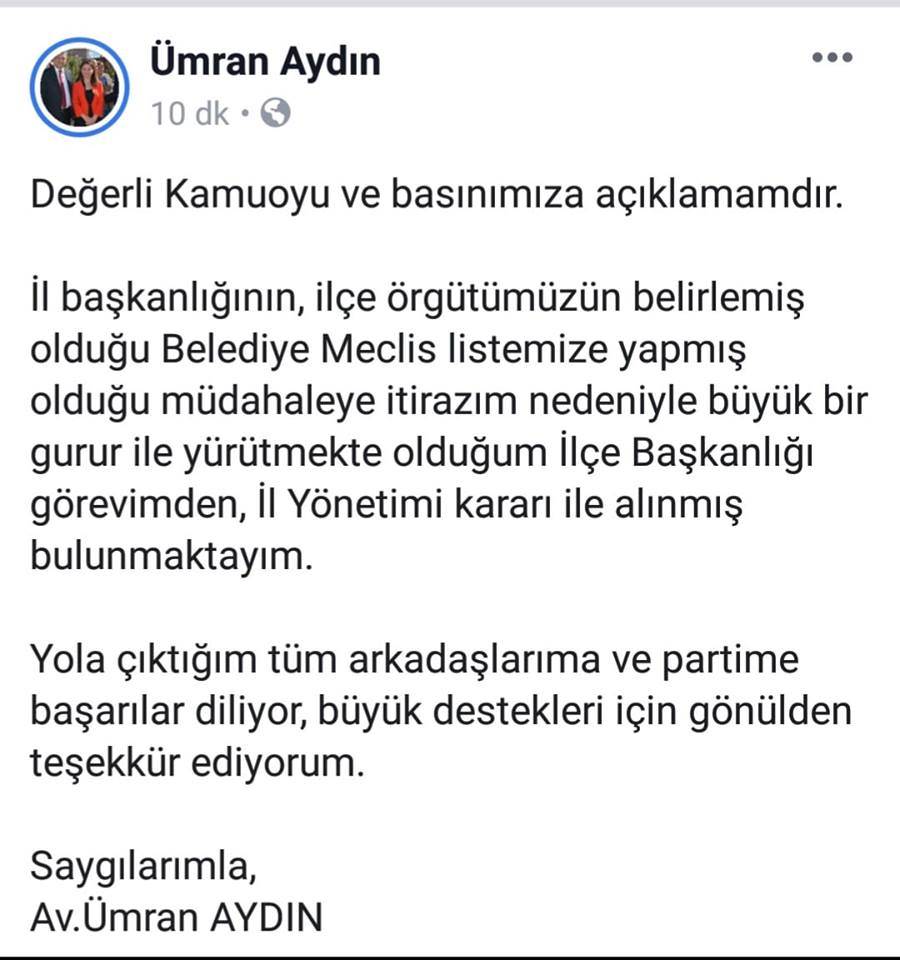
Task: Open Ümran Aydın's profile picture
Action: coord(79,87)
